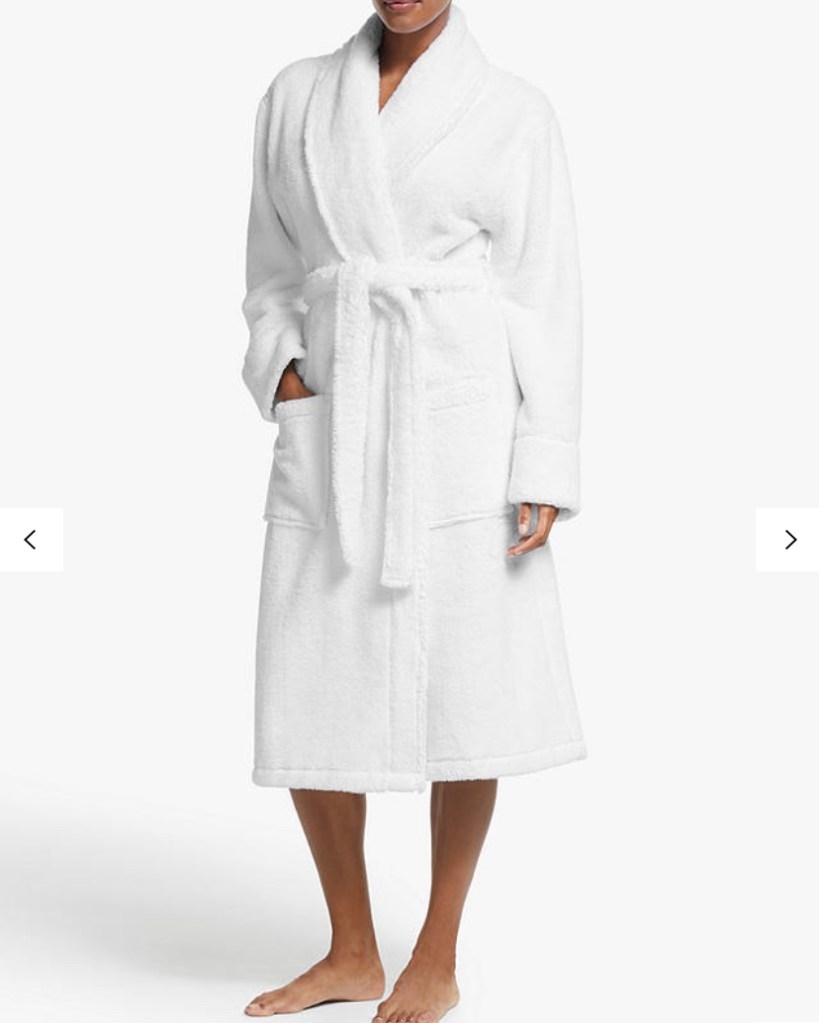The height and width of the screenshot is (1023, 819).
Task: Open the white bathrobe product photo
Action: pyautogui.click(x=410, y=450)
